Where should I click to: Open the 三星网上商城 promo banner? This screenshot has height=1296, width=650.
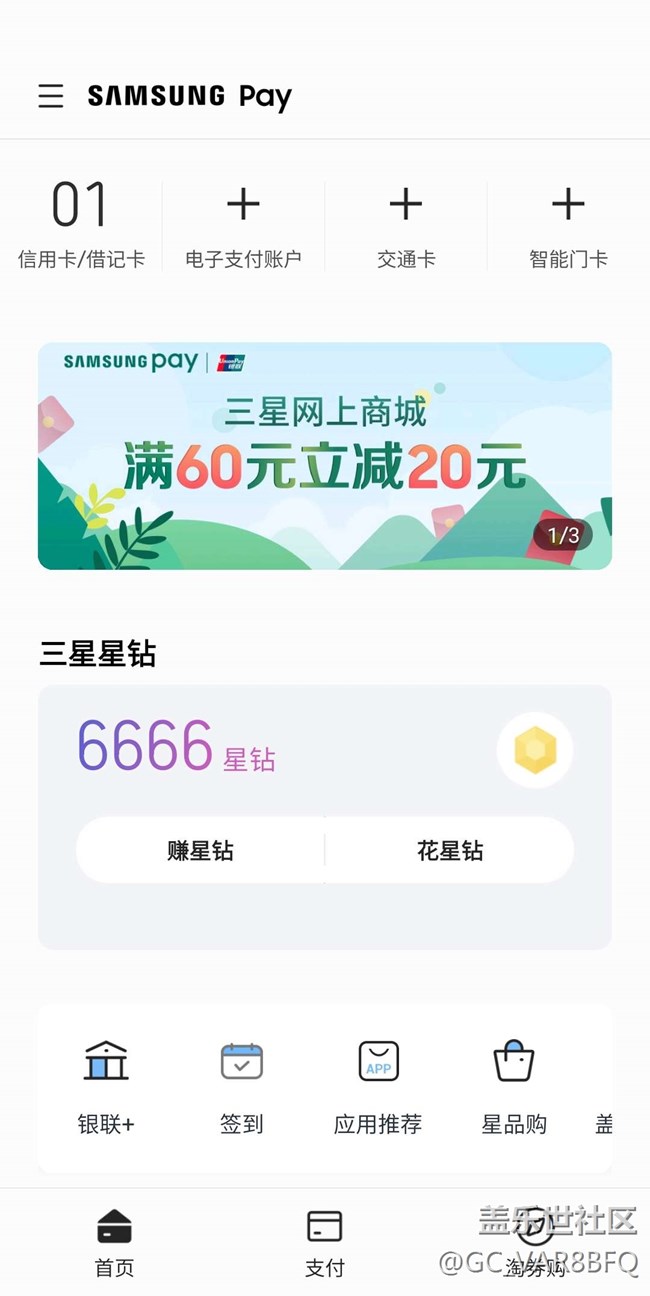[x=325, y=456]
